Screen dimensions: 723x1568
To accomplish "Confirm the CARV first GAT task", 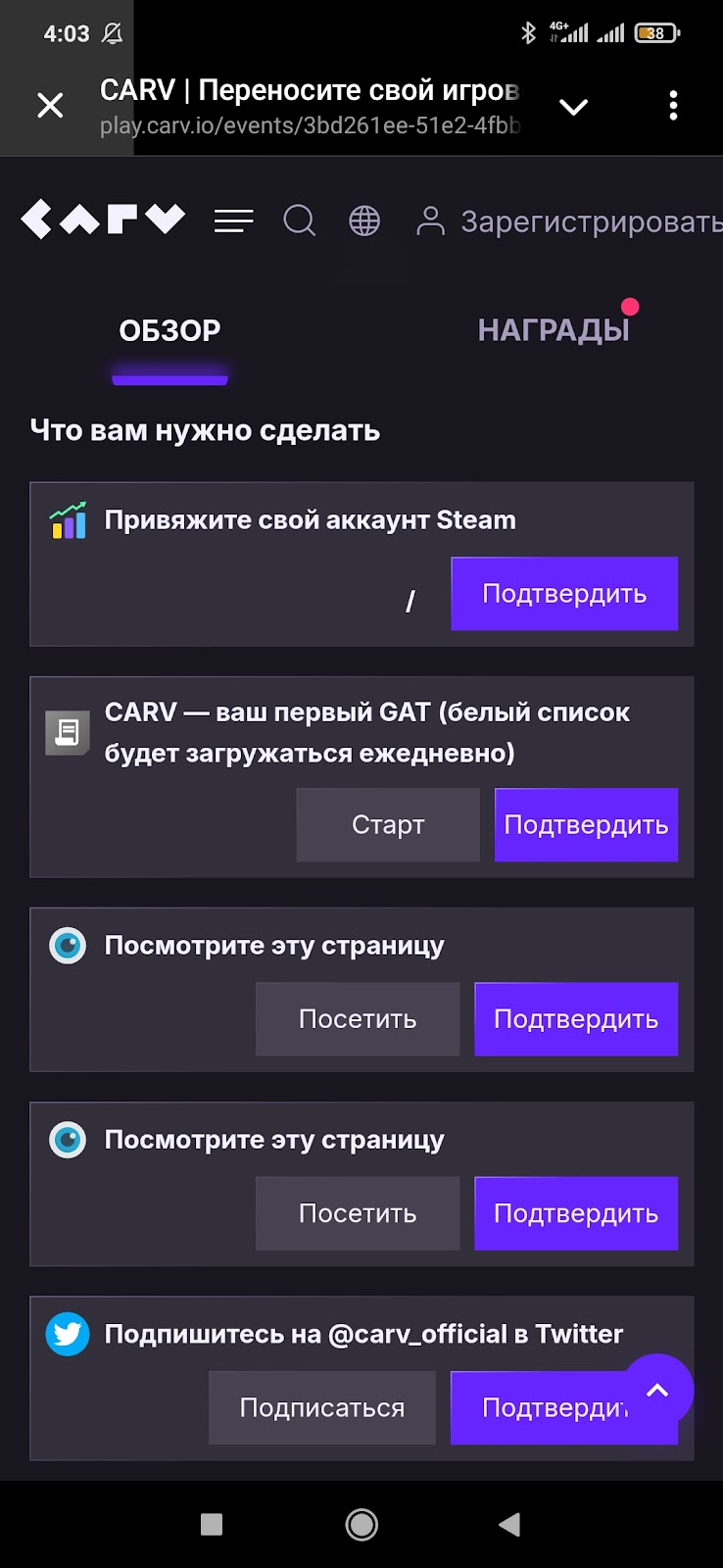I will coord(586,825).
